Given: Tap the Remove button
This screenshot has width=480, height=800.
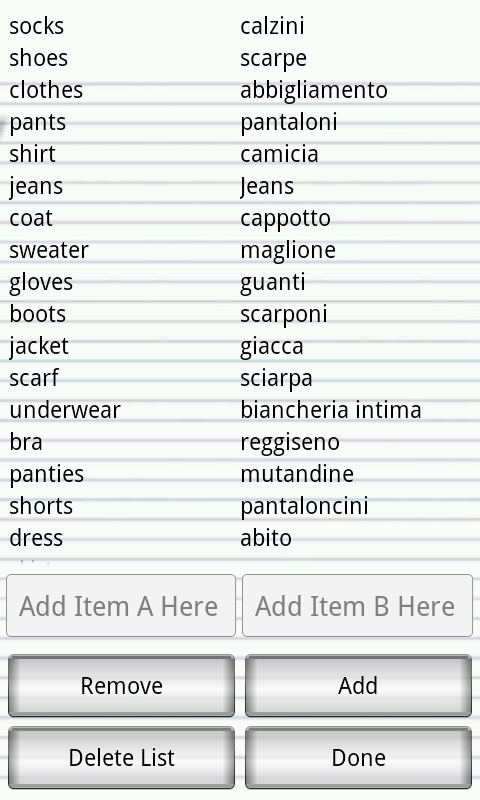Looking at the screenshot, I should 121,686.
